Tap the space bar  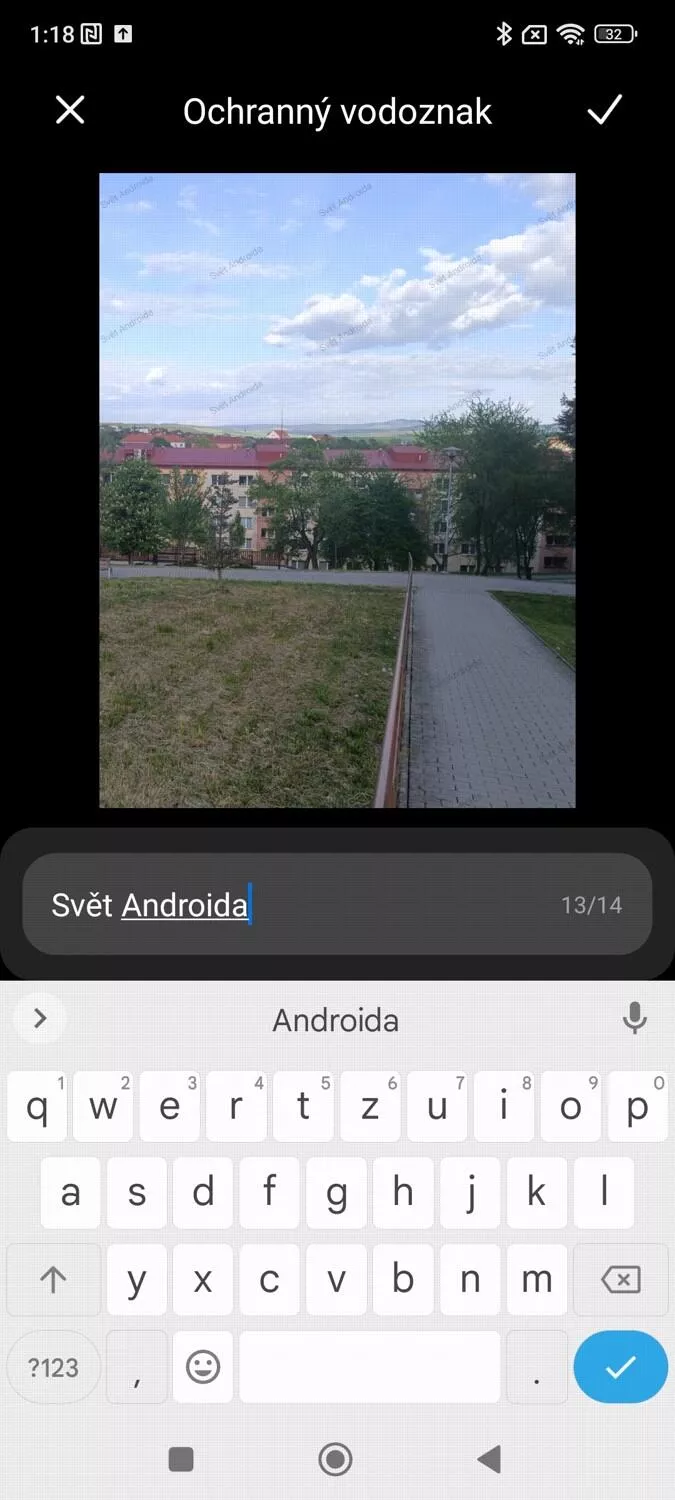click(x=370, y=1367)
